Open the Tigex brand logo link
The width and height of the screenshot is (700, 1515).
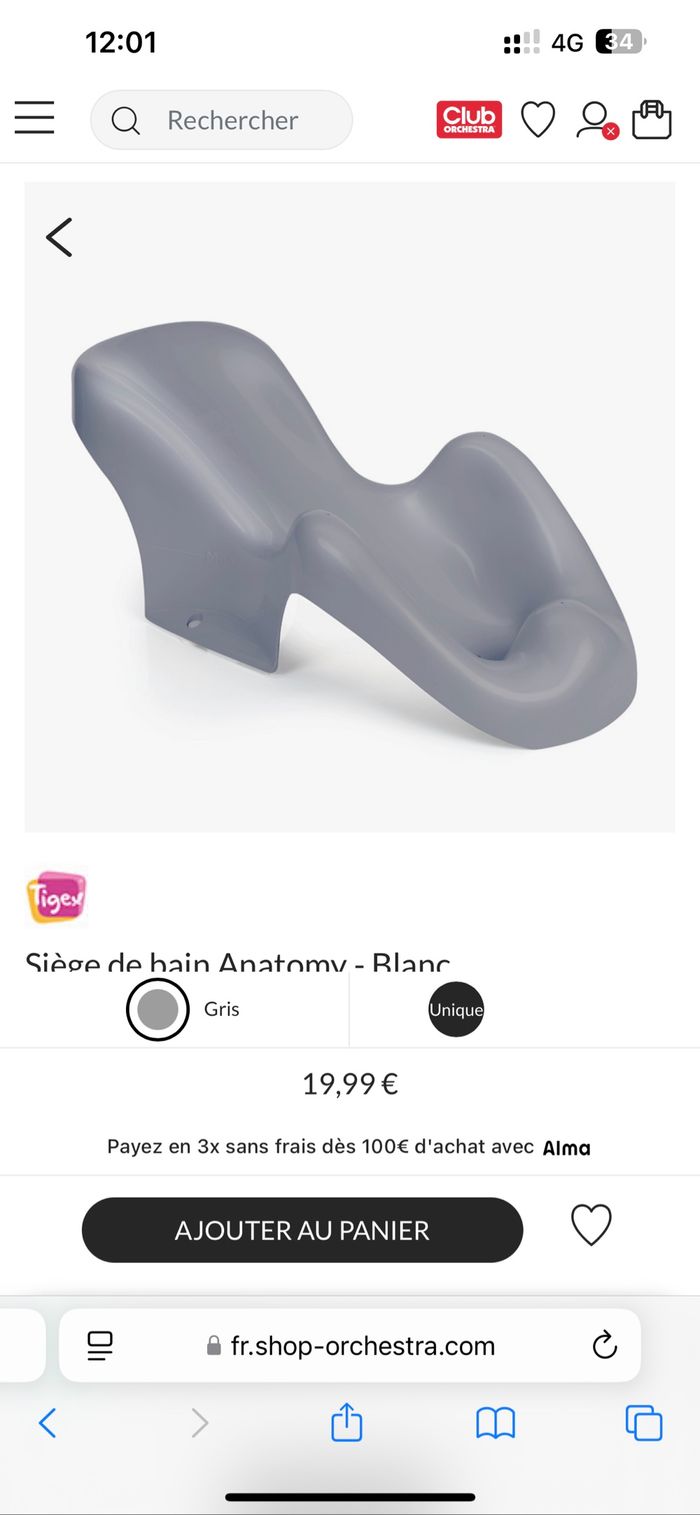[x=56, y=897]
